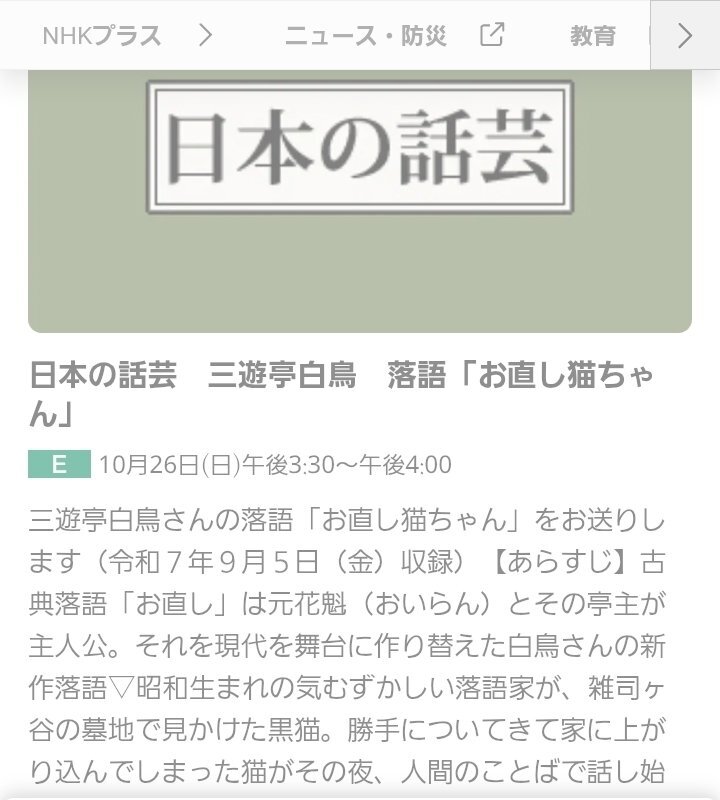Image resolution: width=720 pixels, height=800 pixels.
Task: Open the ニュース・防災 link
Action: [x=366, y=36]
